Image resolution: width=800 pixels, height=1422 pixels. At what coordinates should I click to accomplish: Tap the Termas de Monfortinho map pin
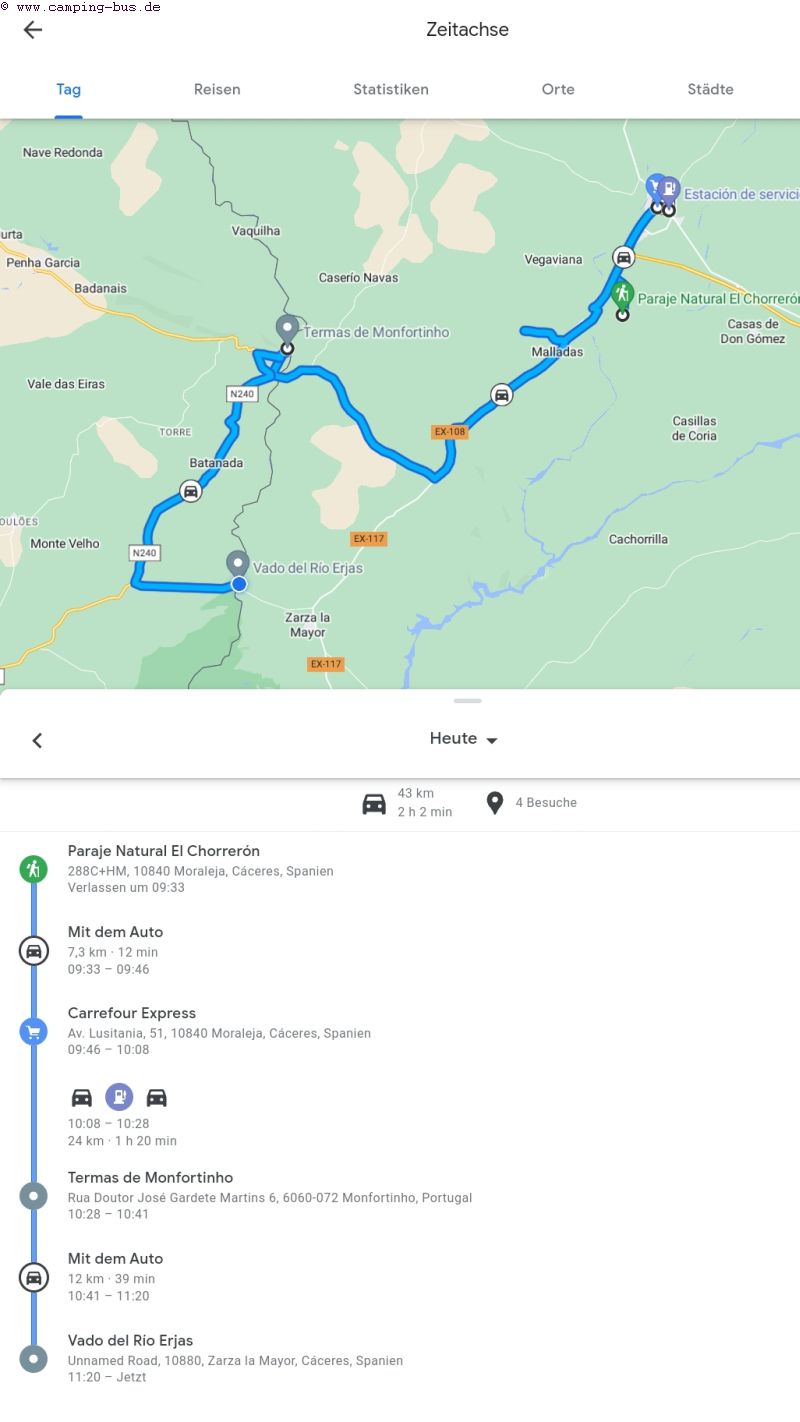287,329
